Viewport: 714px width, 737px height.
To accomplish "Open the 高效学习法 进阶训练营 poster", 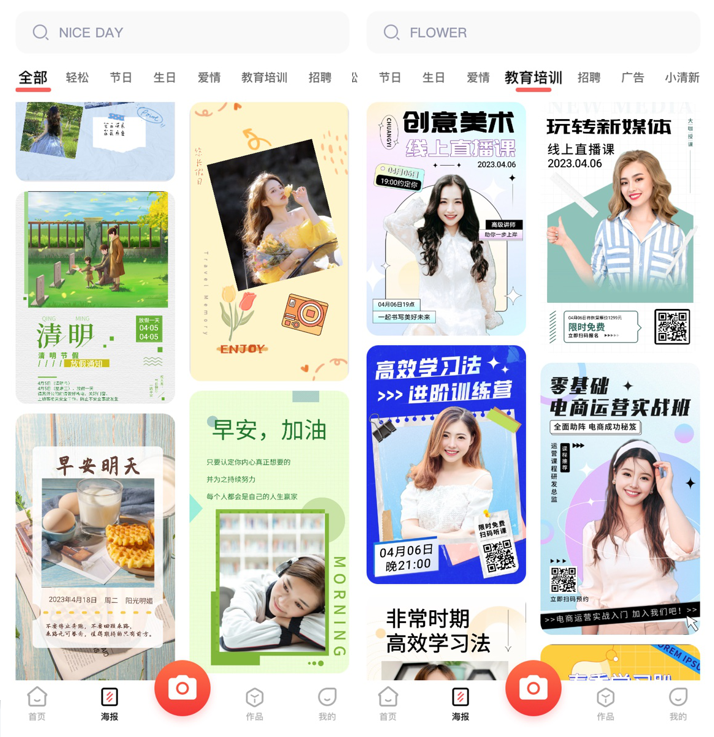I will (446, 465).
